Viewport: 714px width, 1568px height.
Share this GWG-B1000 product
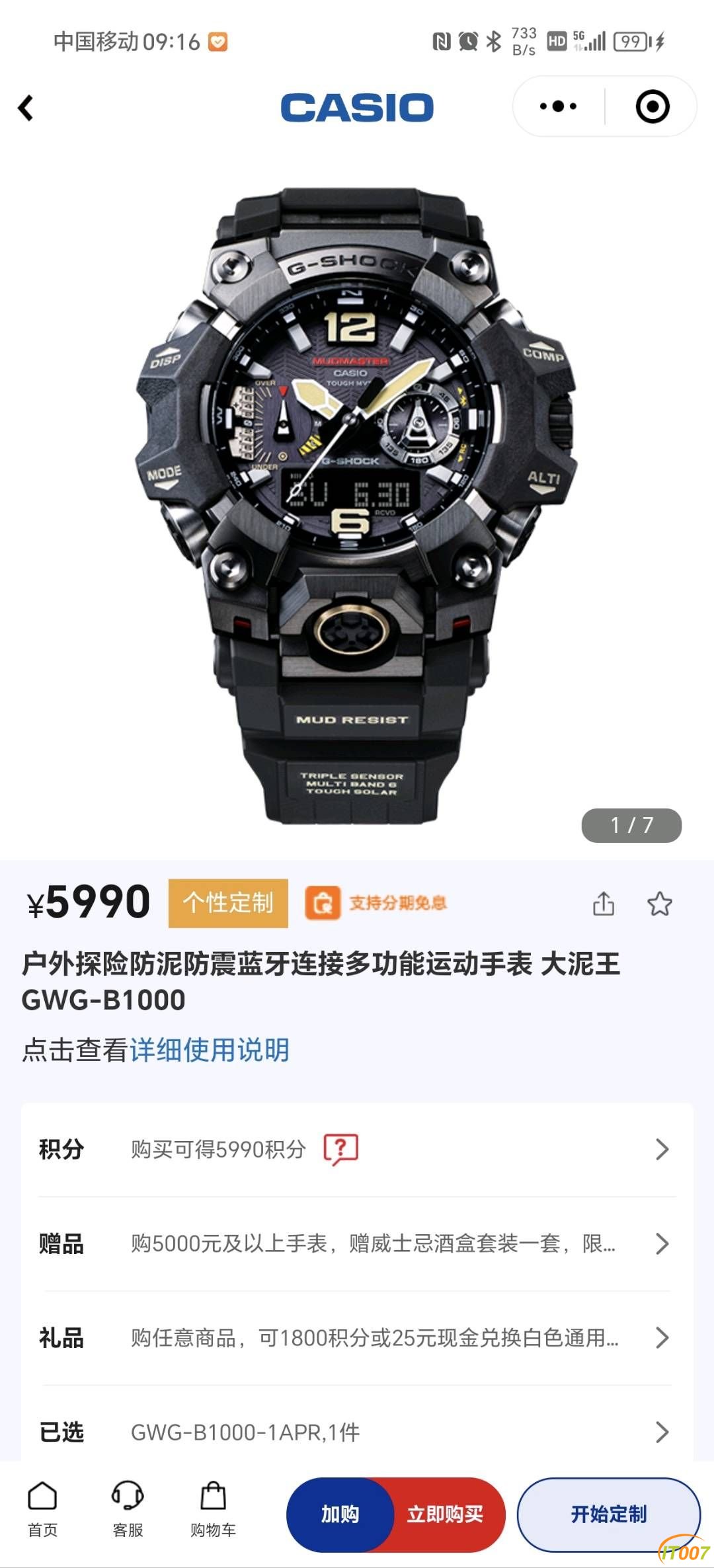(603, 904)
